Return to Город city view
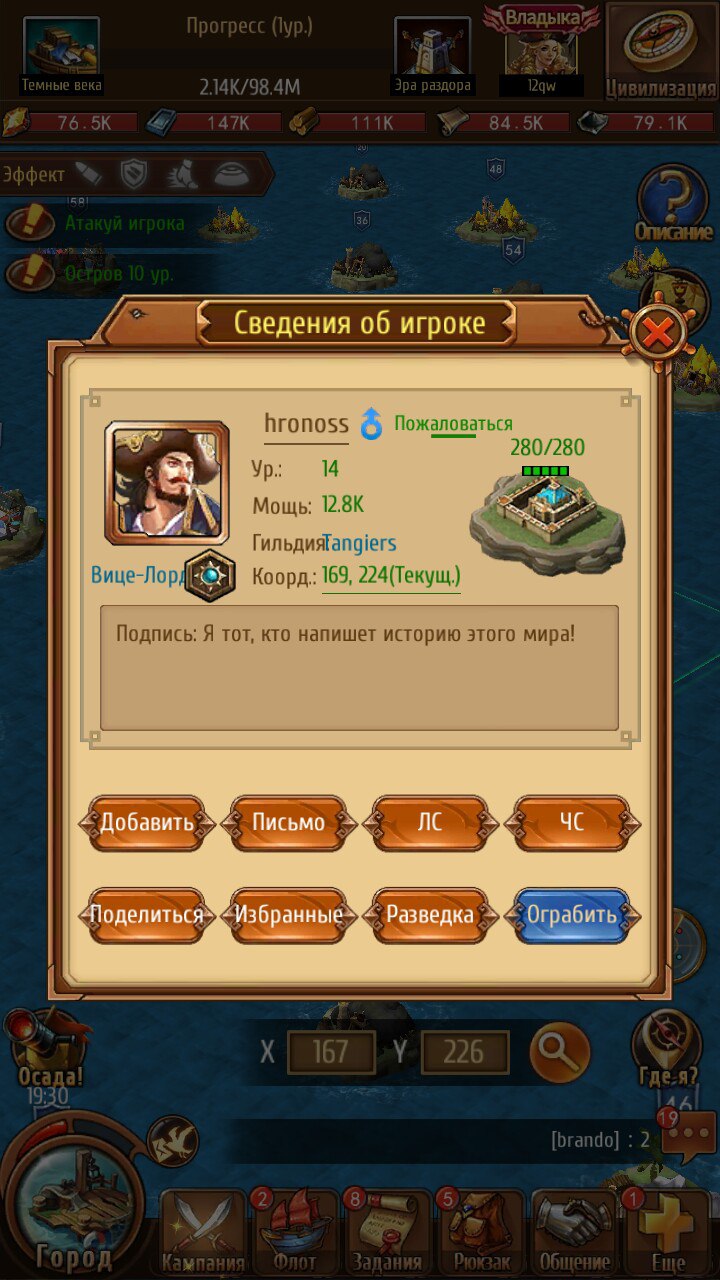Screen dimensions: 720x1280 click(72, 1210)
